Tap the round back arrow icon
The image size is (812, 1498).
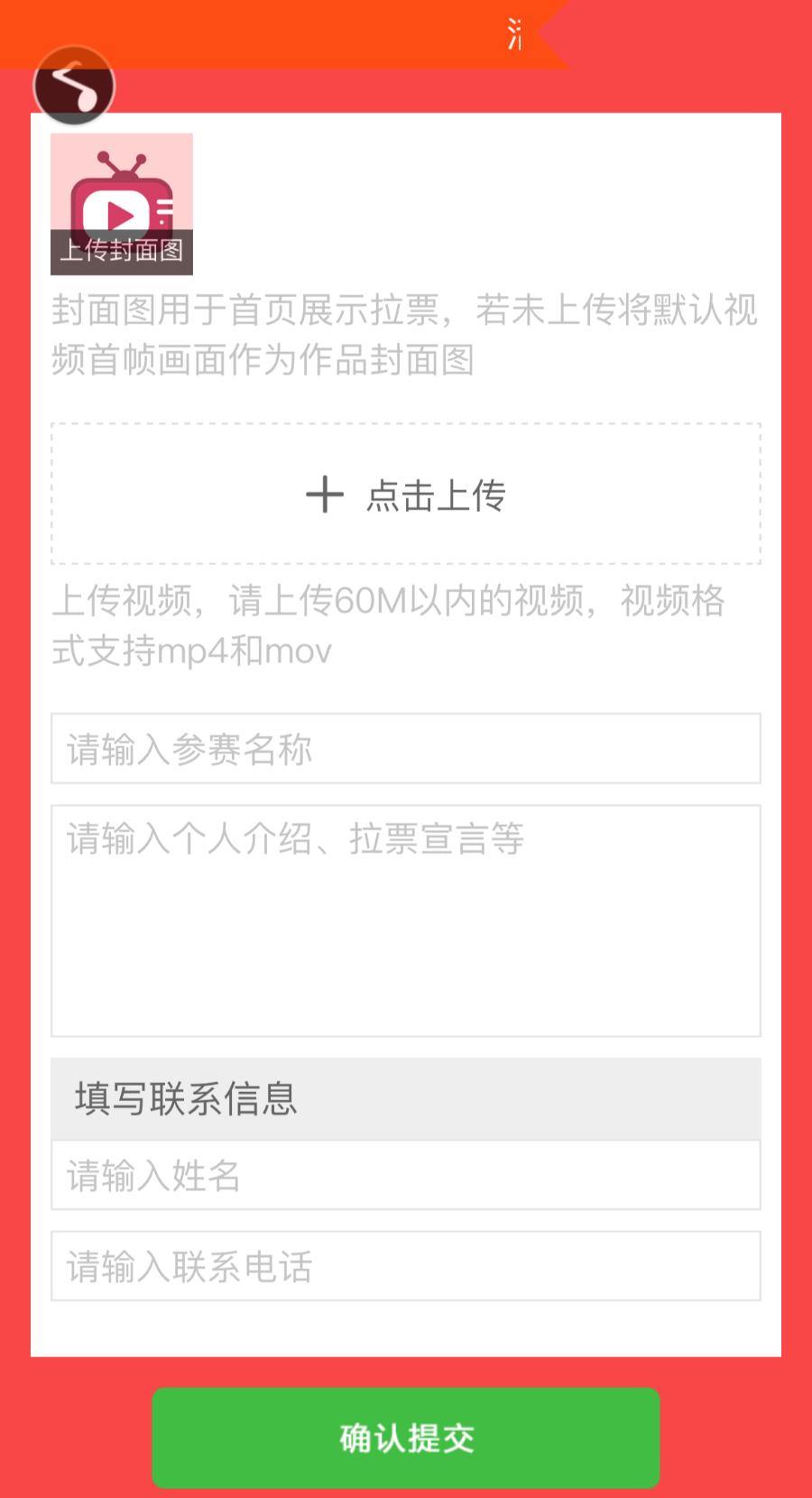pos(74,85)
